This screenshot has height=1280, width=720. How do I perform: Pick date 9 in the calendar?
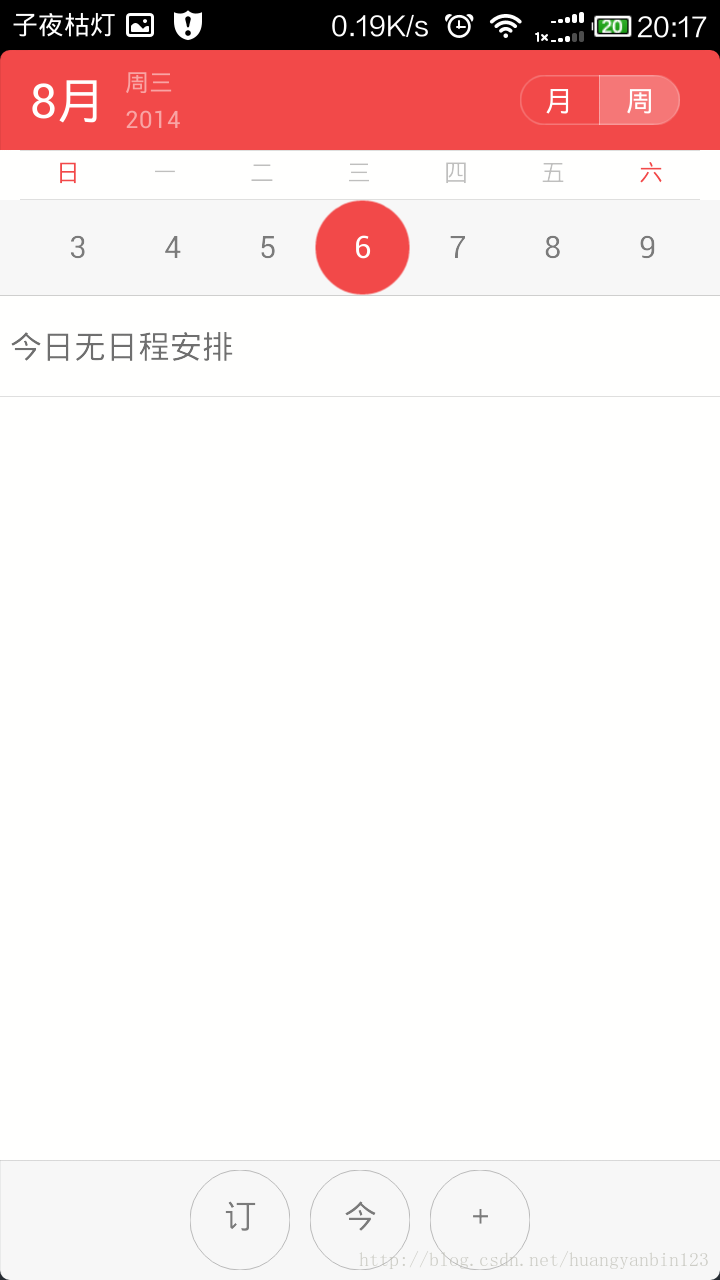[647, 247]
